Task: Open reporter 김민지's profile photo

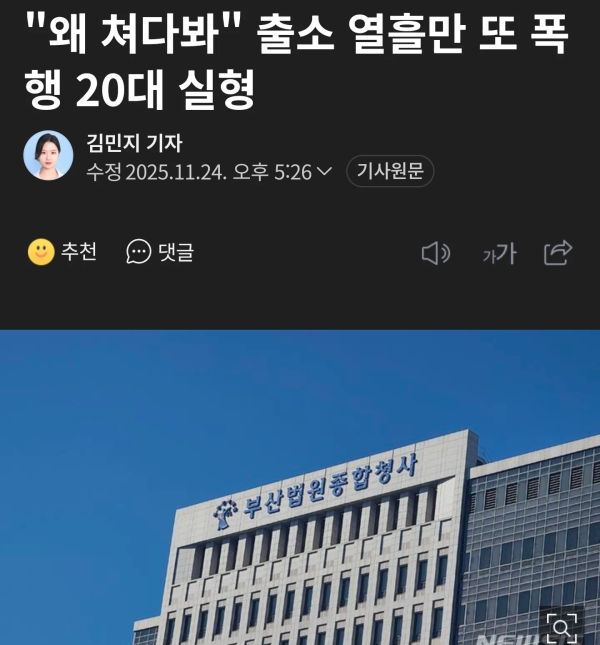Action: 48,156
